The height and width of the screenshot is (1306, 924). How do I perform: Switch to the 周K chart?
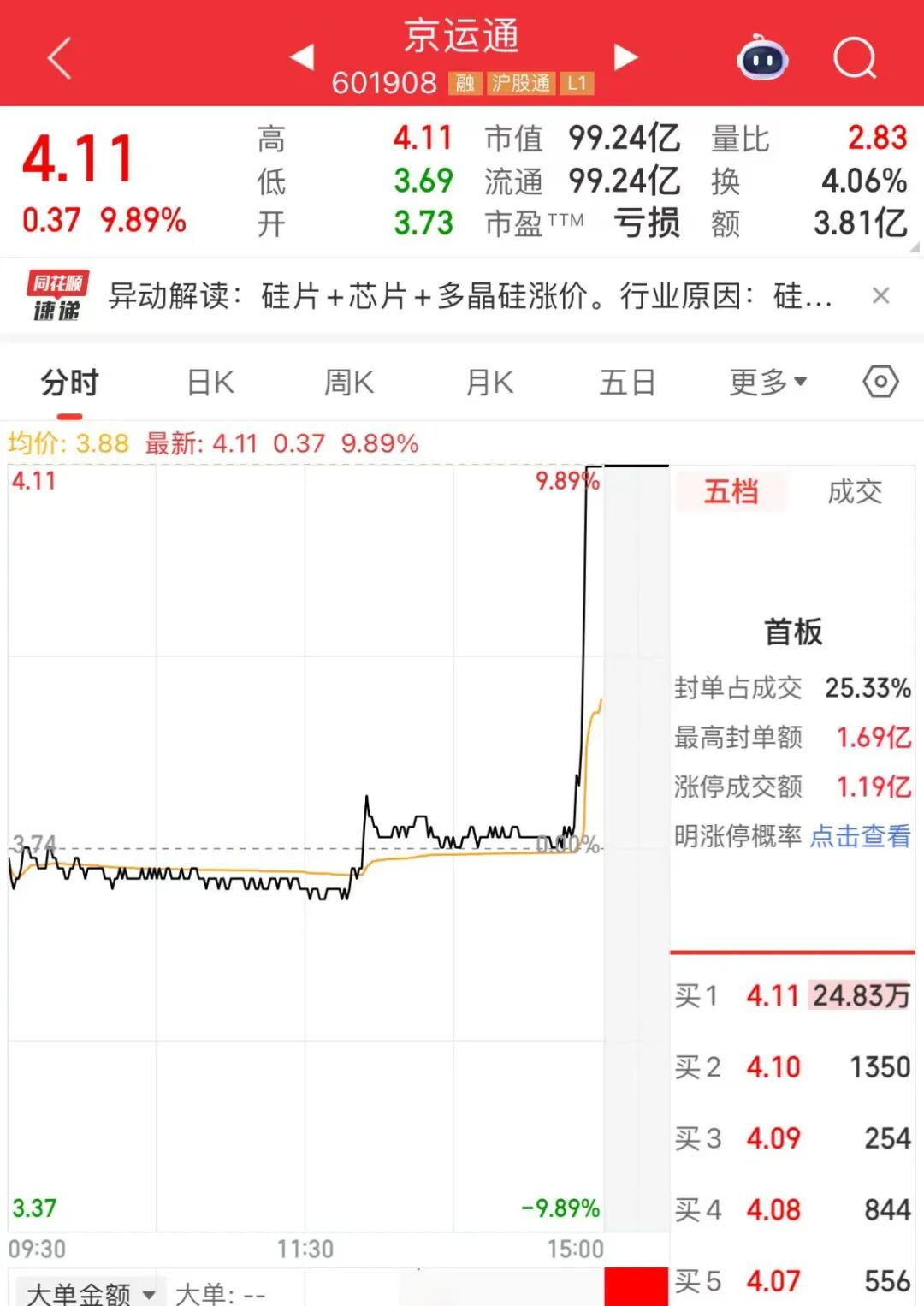click(349, 383)
